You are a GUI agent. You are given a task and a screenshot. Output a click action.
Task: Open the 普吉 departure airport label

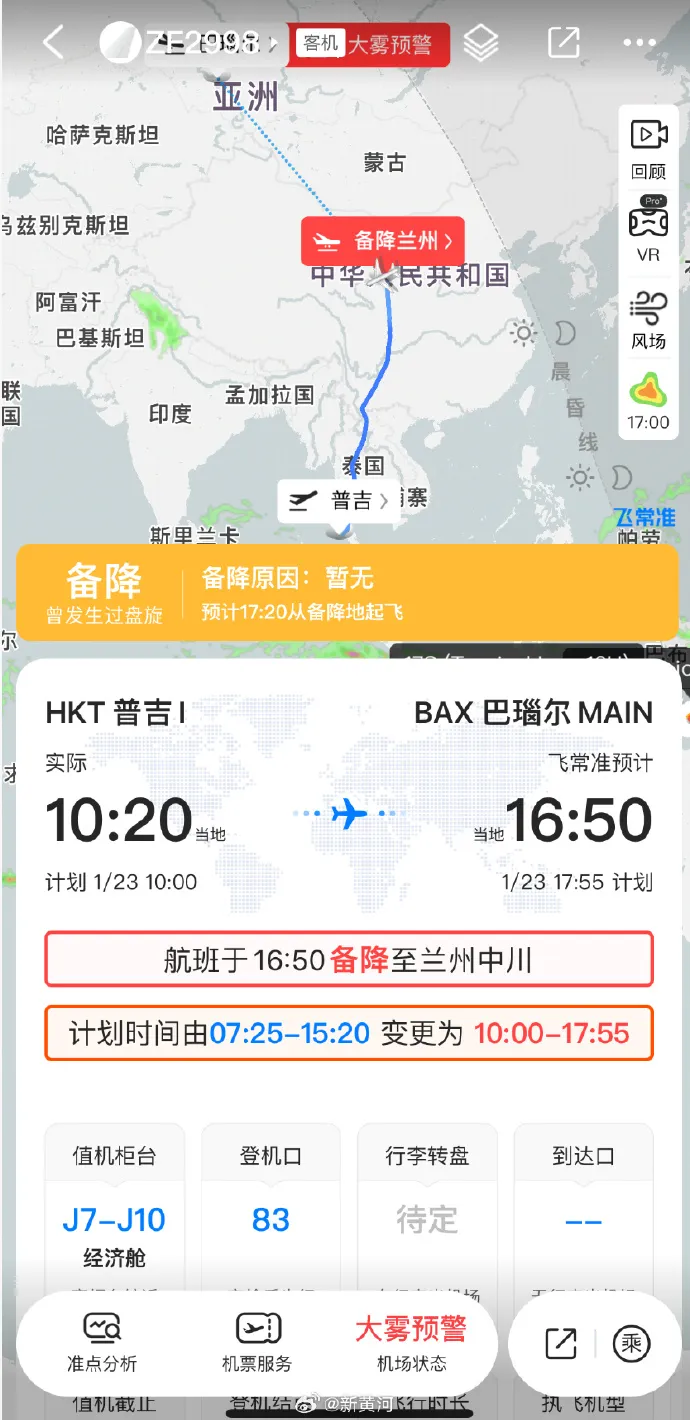336,501
